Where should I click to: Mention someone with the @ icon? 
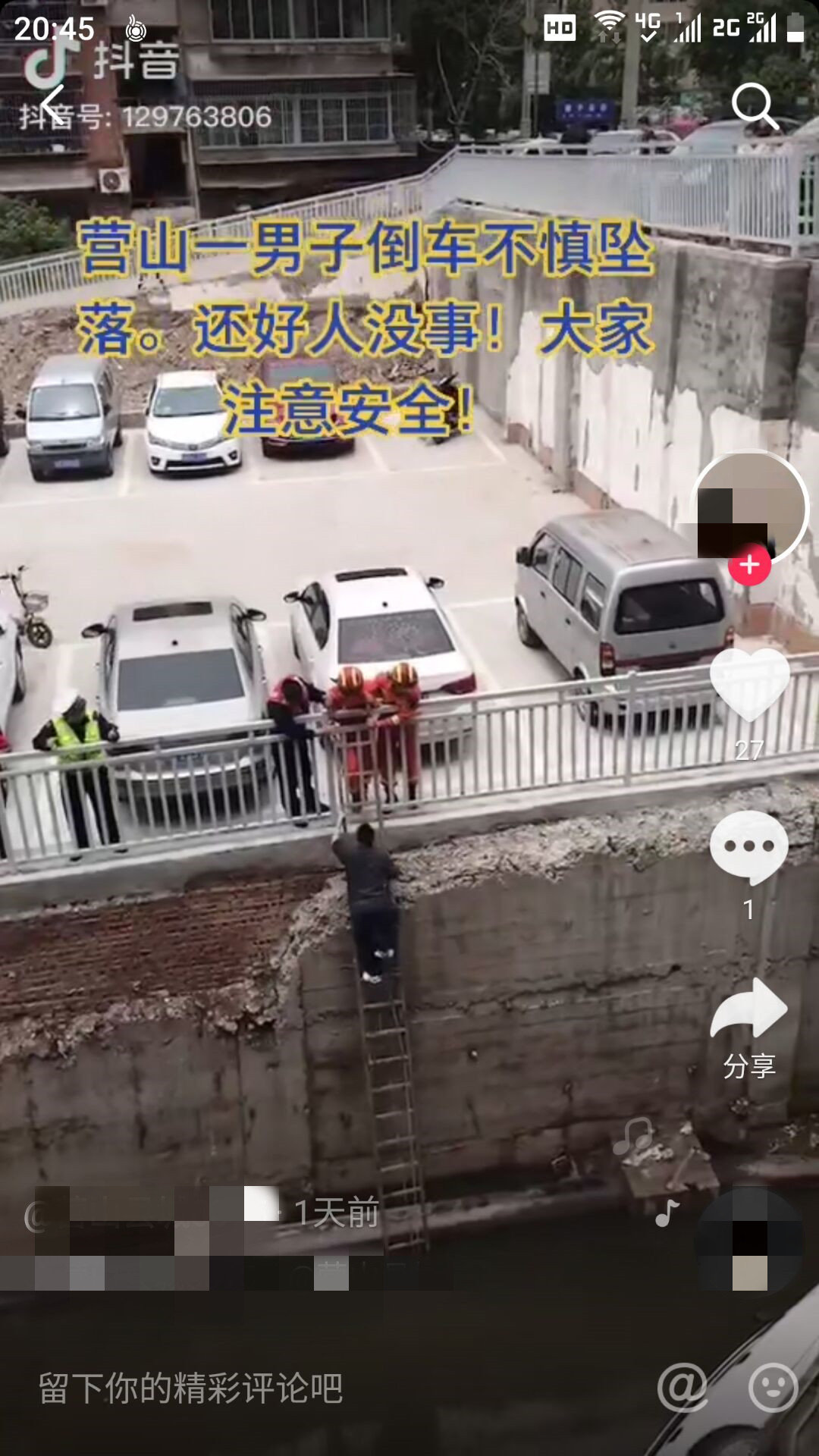682,1388
